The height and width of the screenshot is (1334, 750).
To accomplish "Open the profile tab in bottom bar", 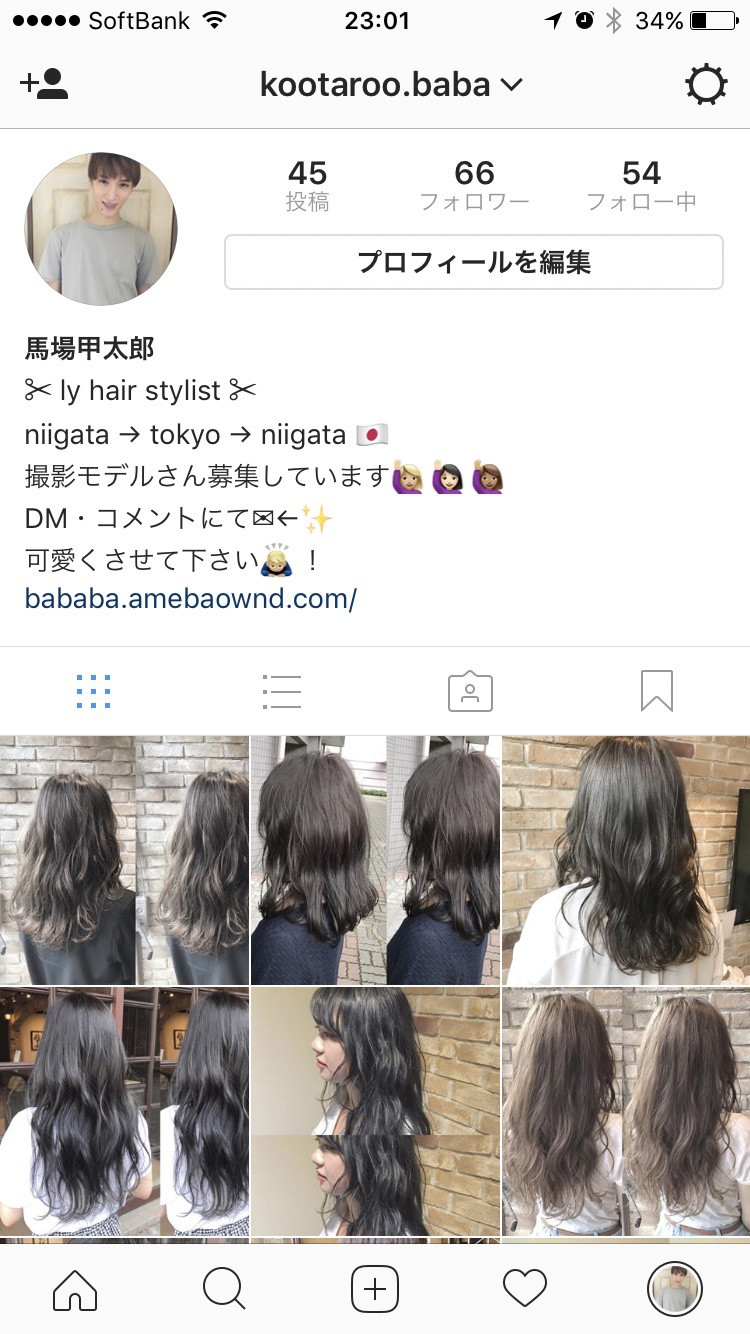I will tap(675, 1288).
